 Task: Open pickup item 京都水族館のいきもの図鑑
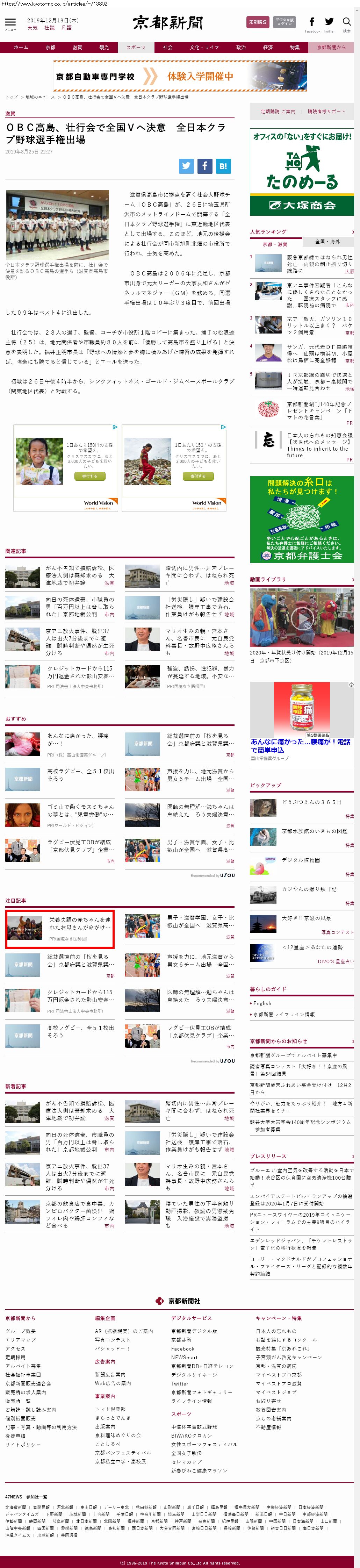[315, 830]
